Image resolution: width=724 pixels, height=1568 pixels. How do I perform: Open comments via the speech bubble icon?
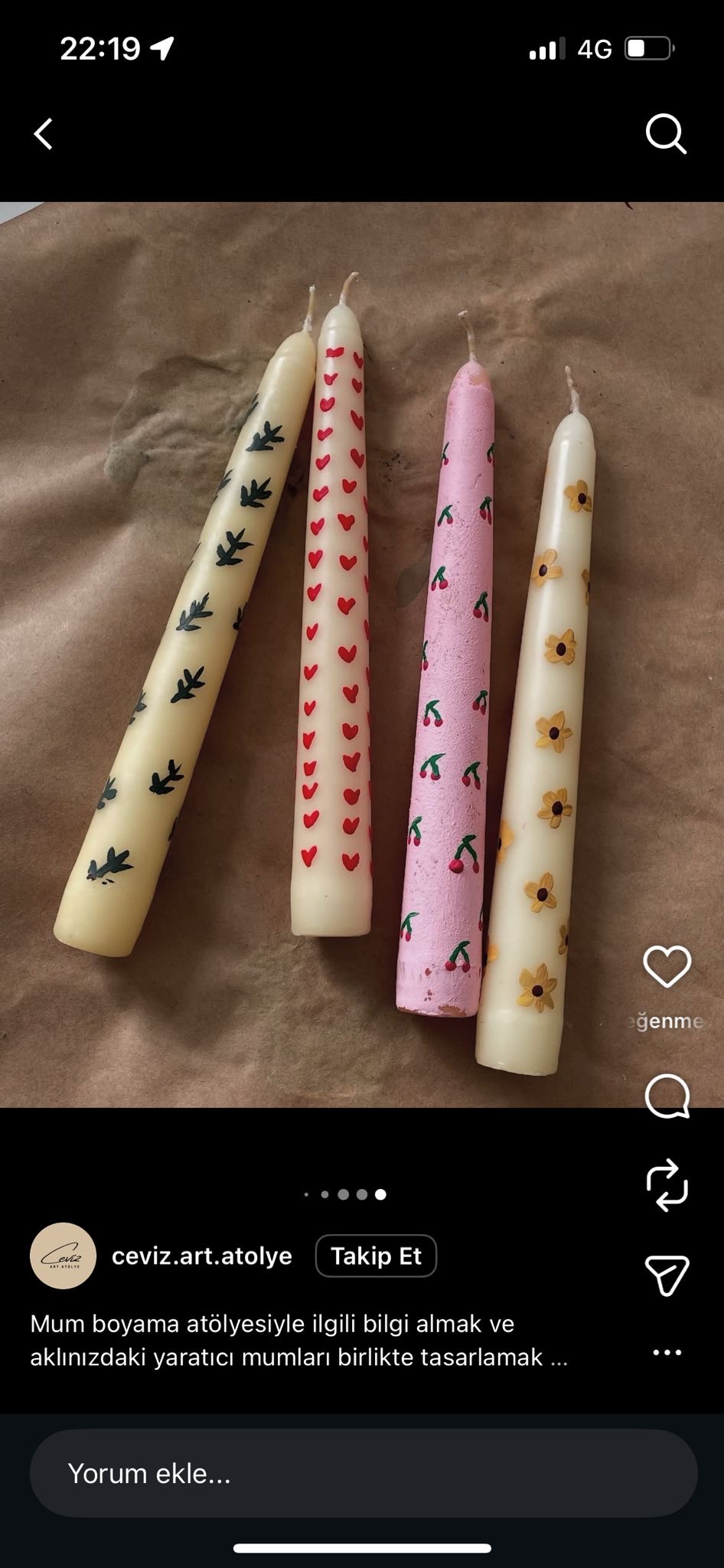667,1096
